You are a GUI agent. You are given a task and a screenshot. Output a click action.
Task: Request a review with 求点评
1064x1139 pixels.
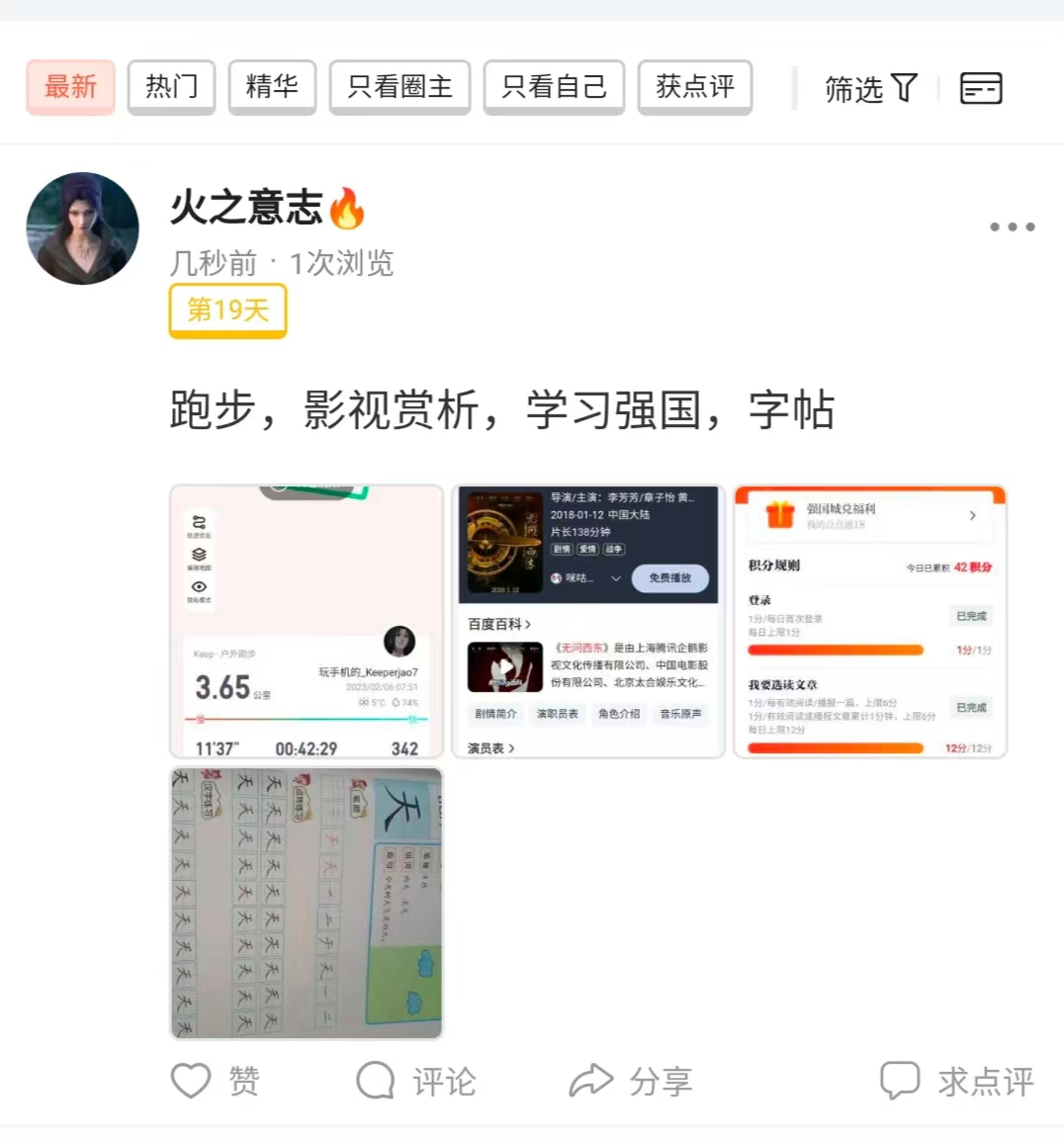click(956, 1081)
